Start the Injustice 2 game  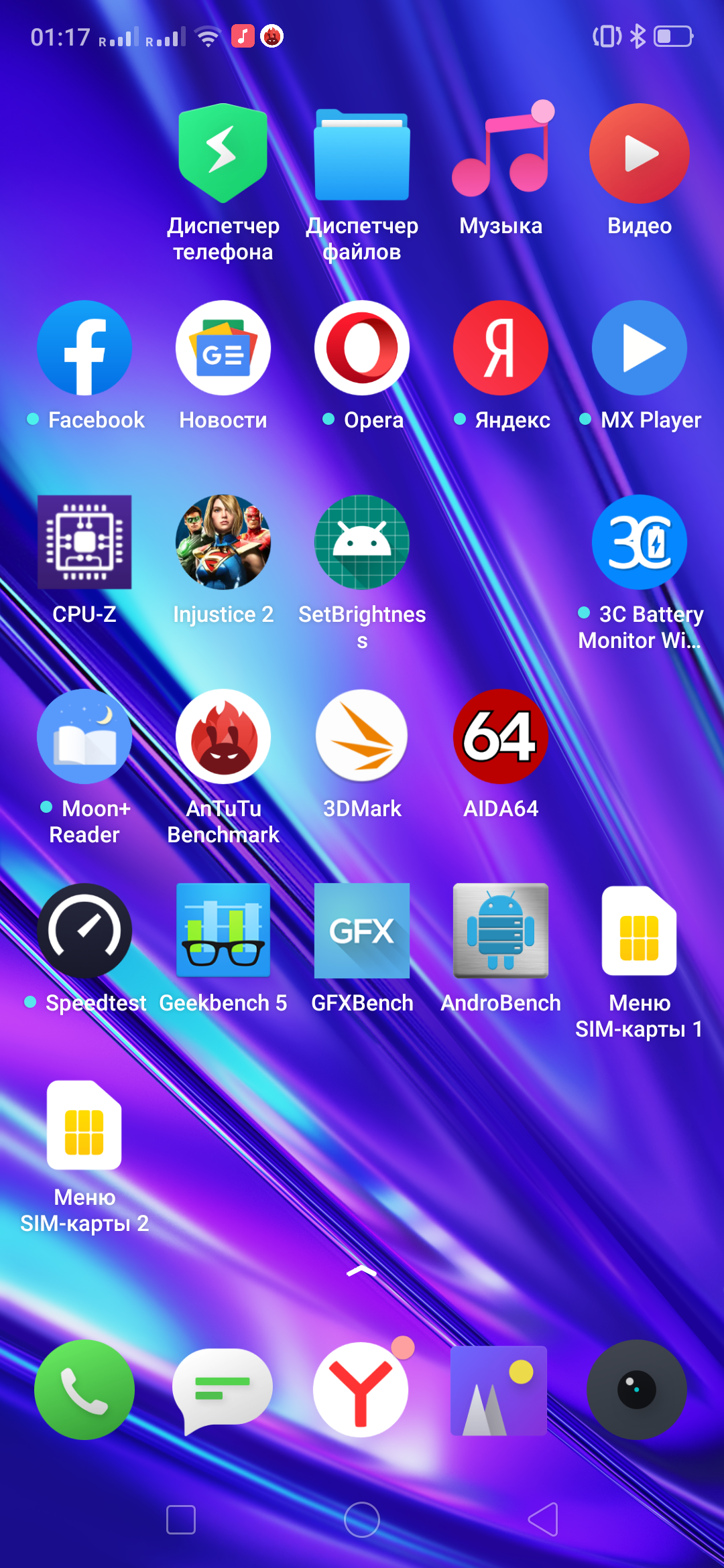tap(223, 543)
